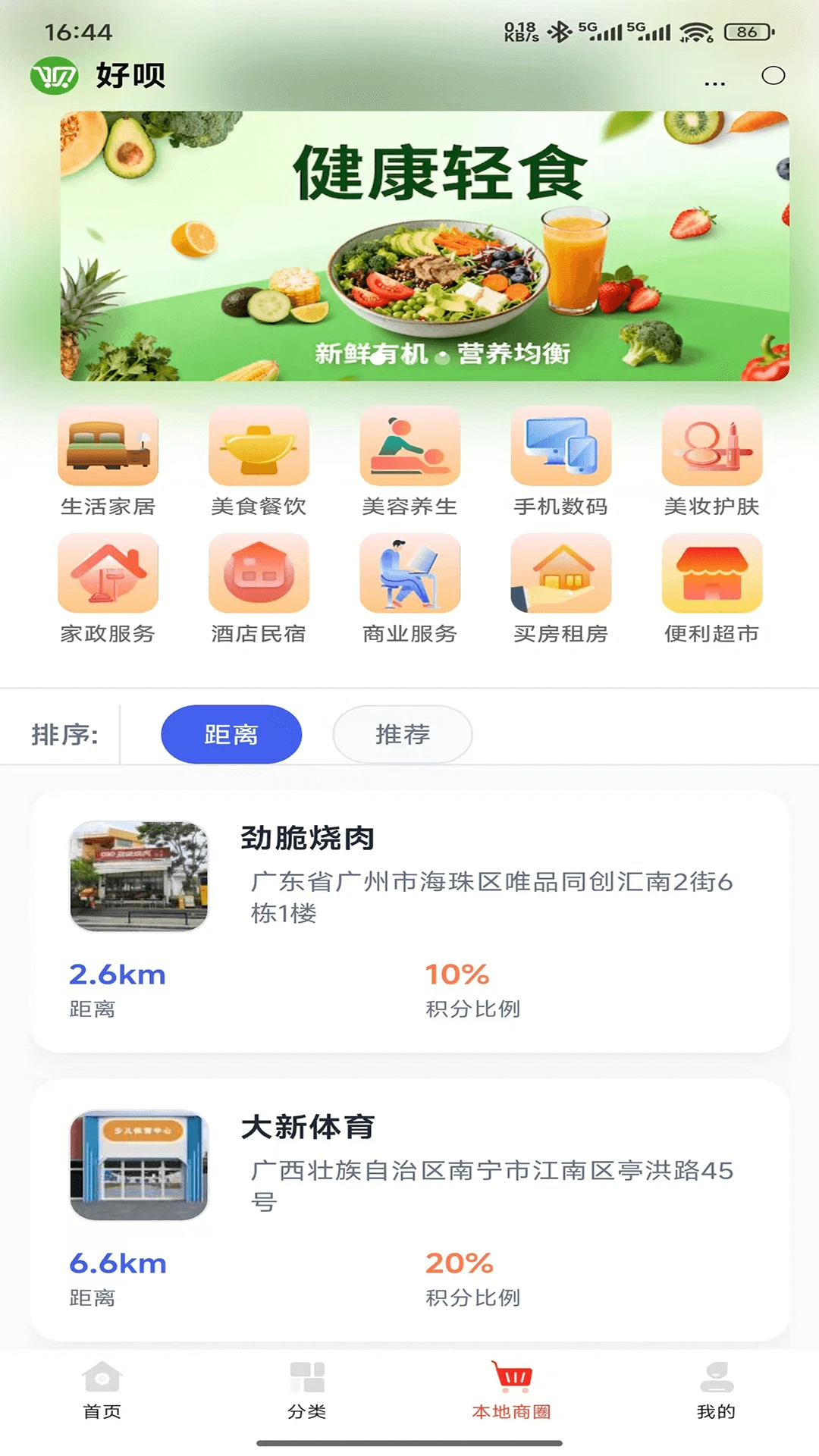This screenshot has width=819, height=1456.
Task: Toggle 距离 sorting option
Action: [231, 733]
